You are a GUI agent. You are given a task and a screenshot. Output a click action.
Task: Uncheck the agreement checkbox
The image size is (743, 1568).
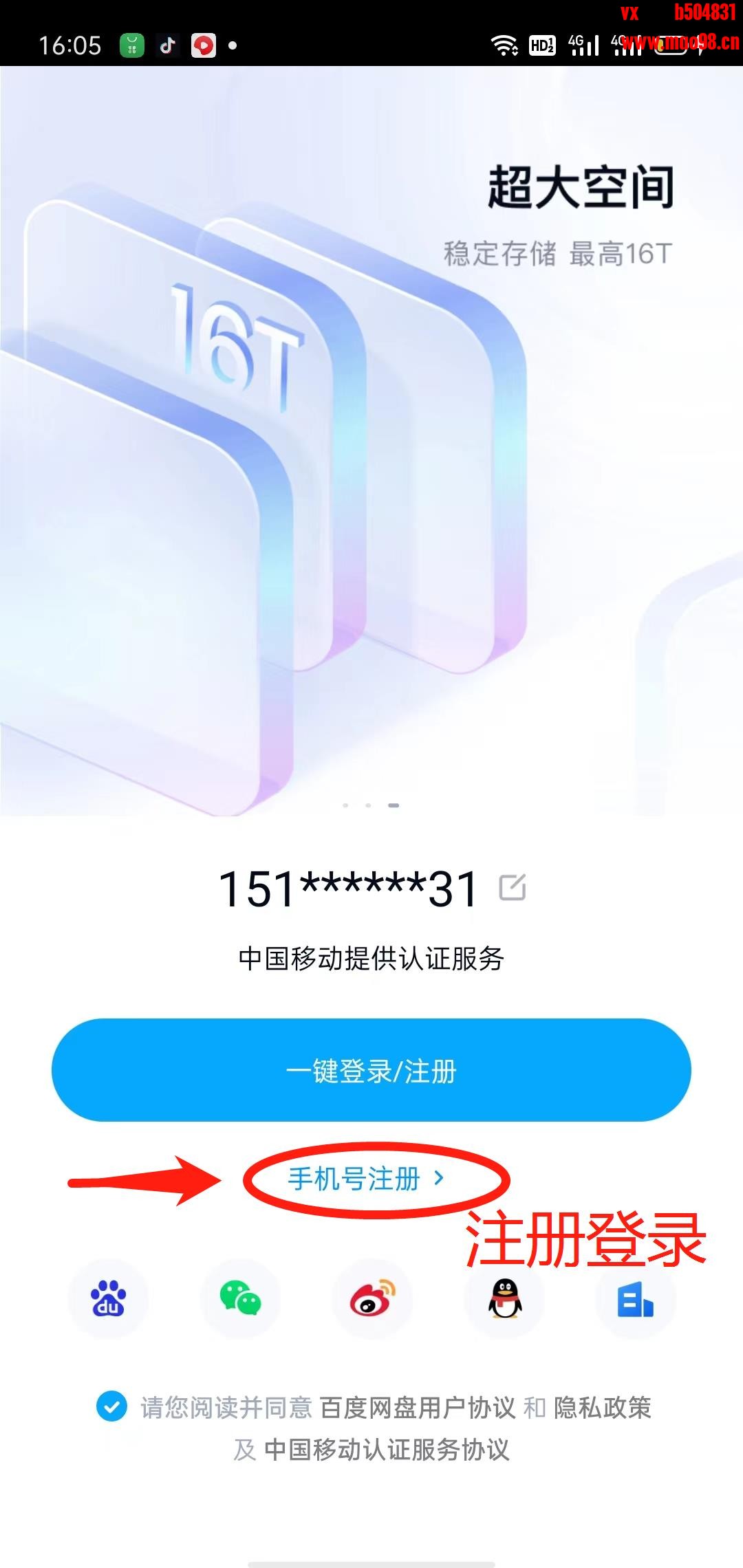[x=111, y=1406]
